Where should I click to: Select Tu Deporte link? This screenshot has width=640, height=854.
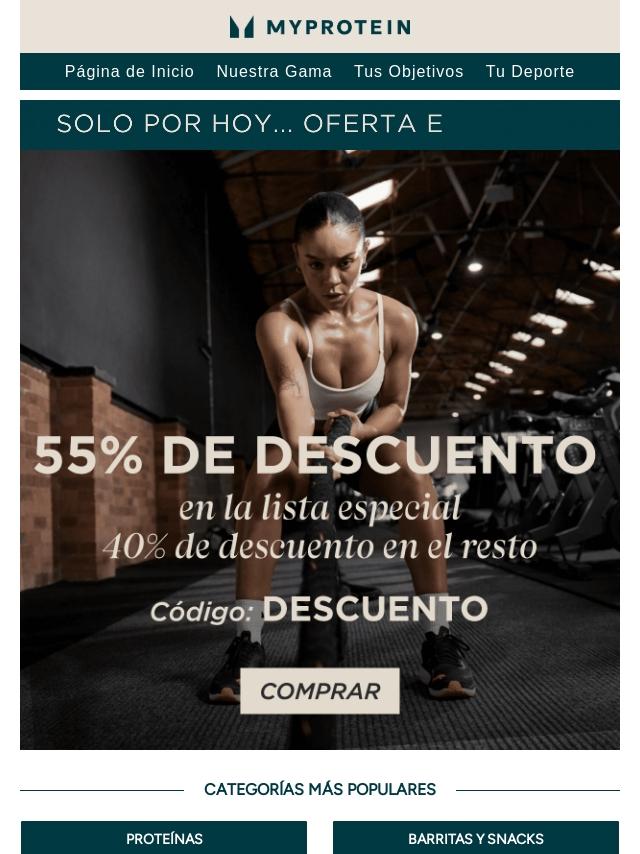530,72
